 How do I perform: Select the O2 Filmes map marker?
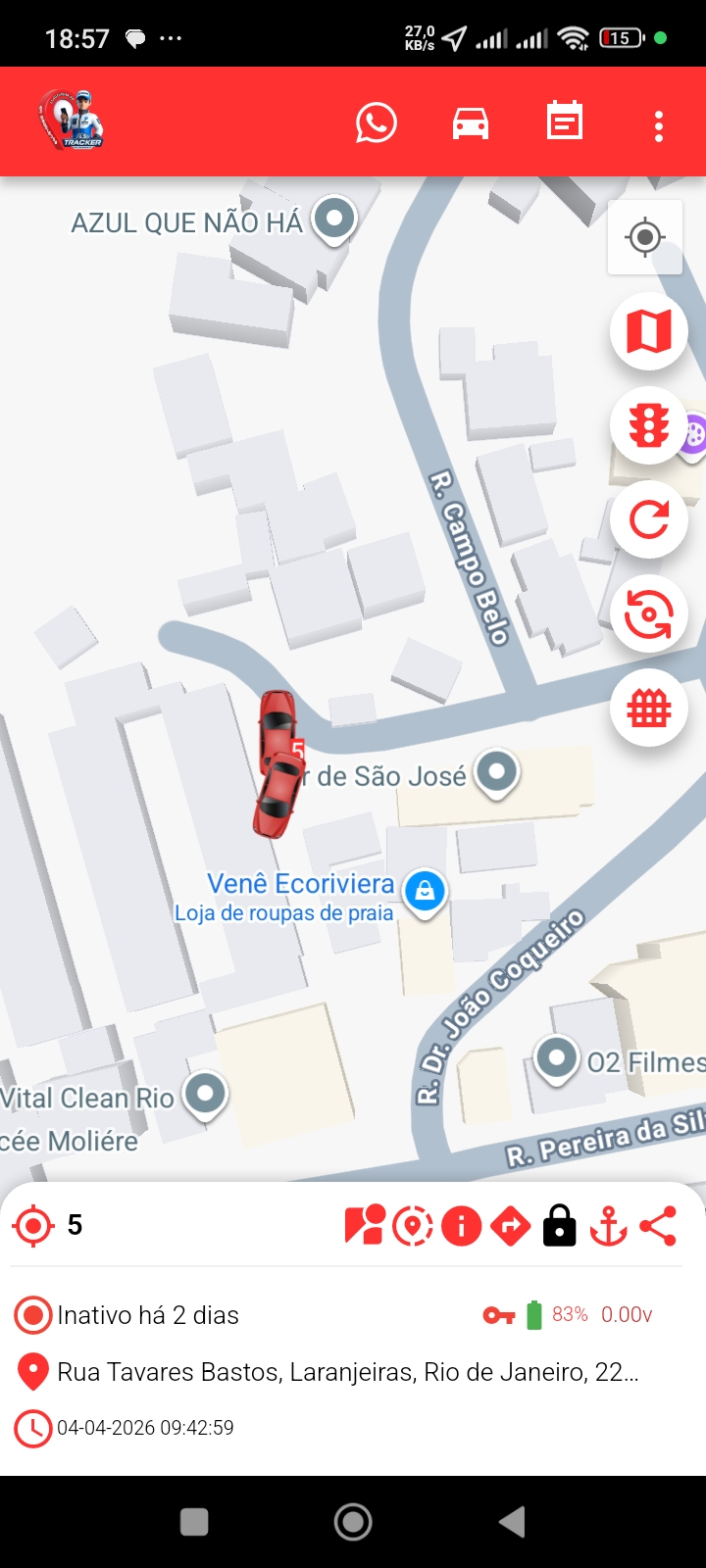pos(556,1059)
